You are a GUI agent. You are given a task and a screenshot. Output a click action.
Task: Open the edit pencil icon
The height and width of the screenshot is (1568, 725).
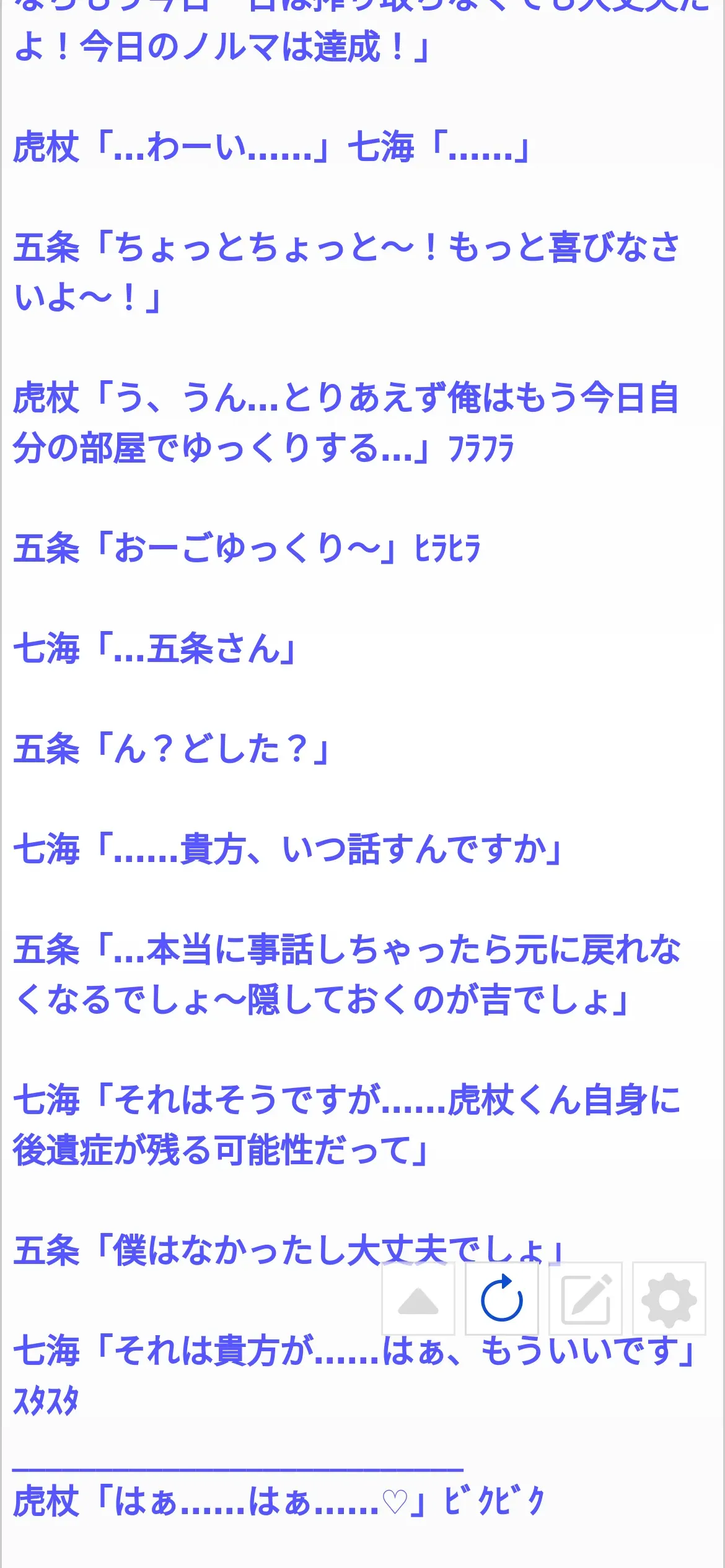(586, 1299)
